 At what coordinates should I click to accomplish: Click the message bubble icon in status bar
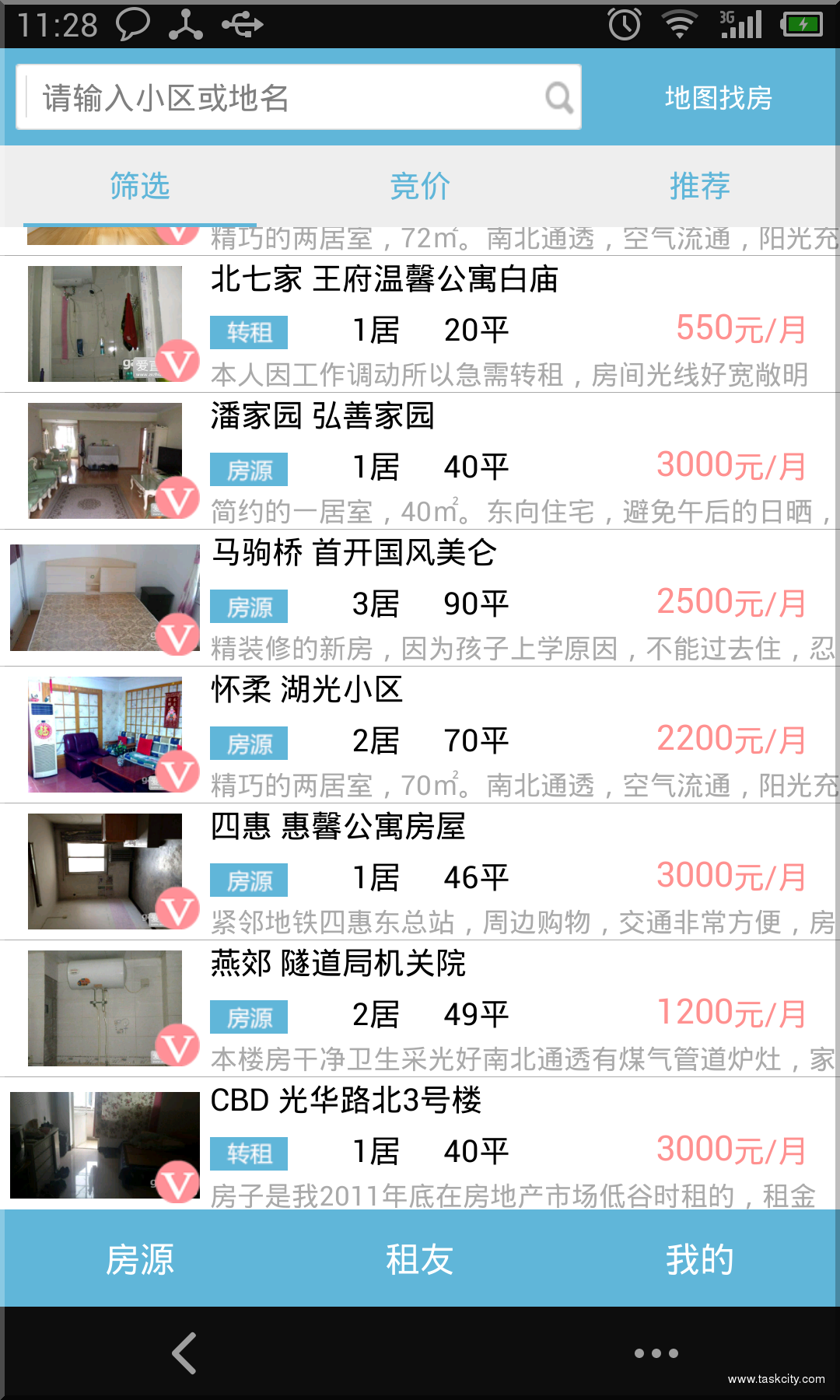[132, 23]
